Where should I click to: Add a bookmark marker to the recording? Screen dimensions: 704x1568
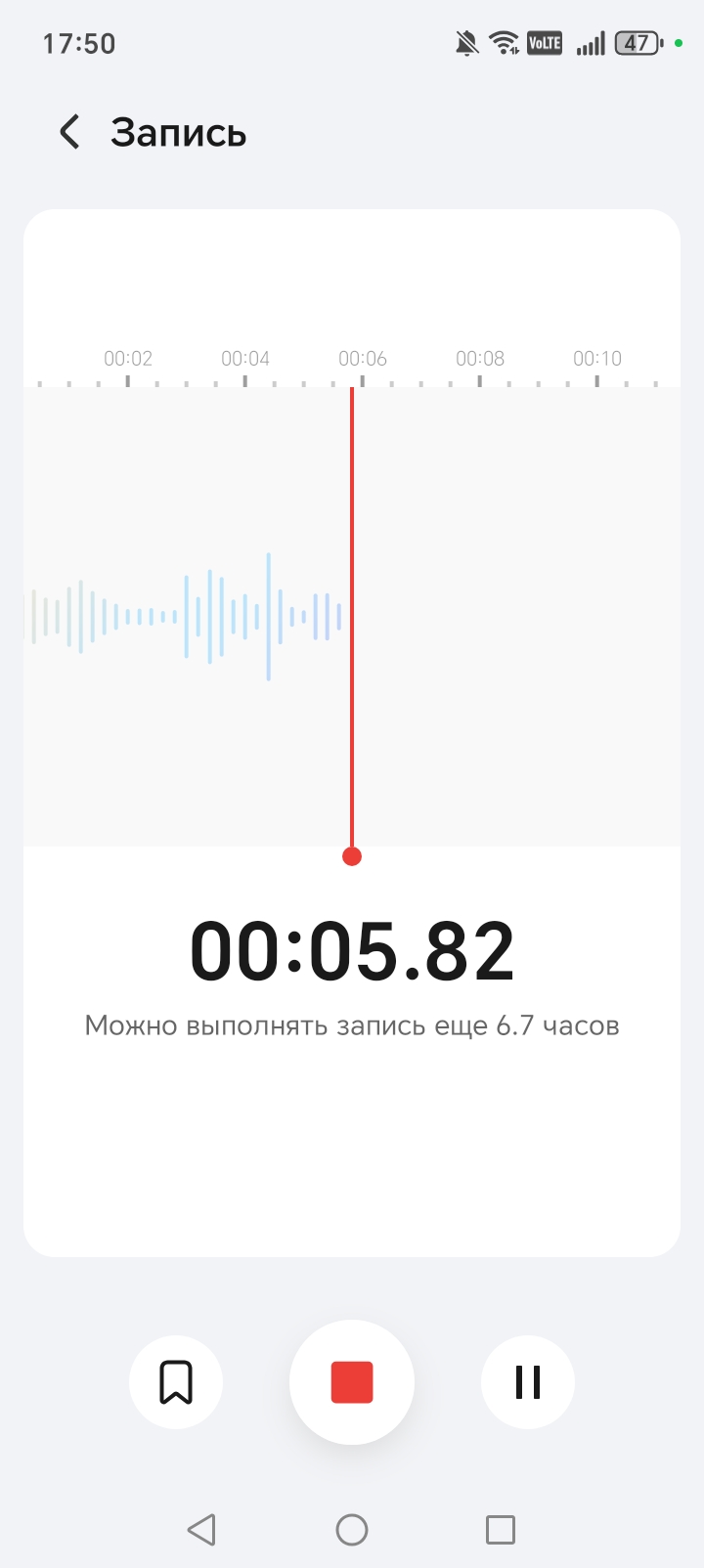pos(176,1382)
